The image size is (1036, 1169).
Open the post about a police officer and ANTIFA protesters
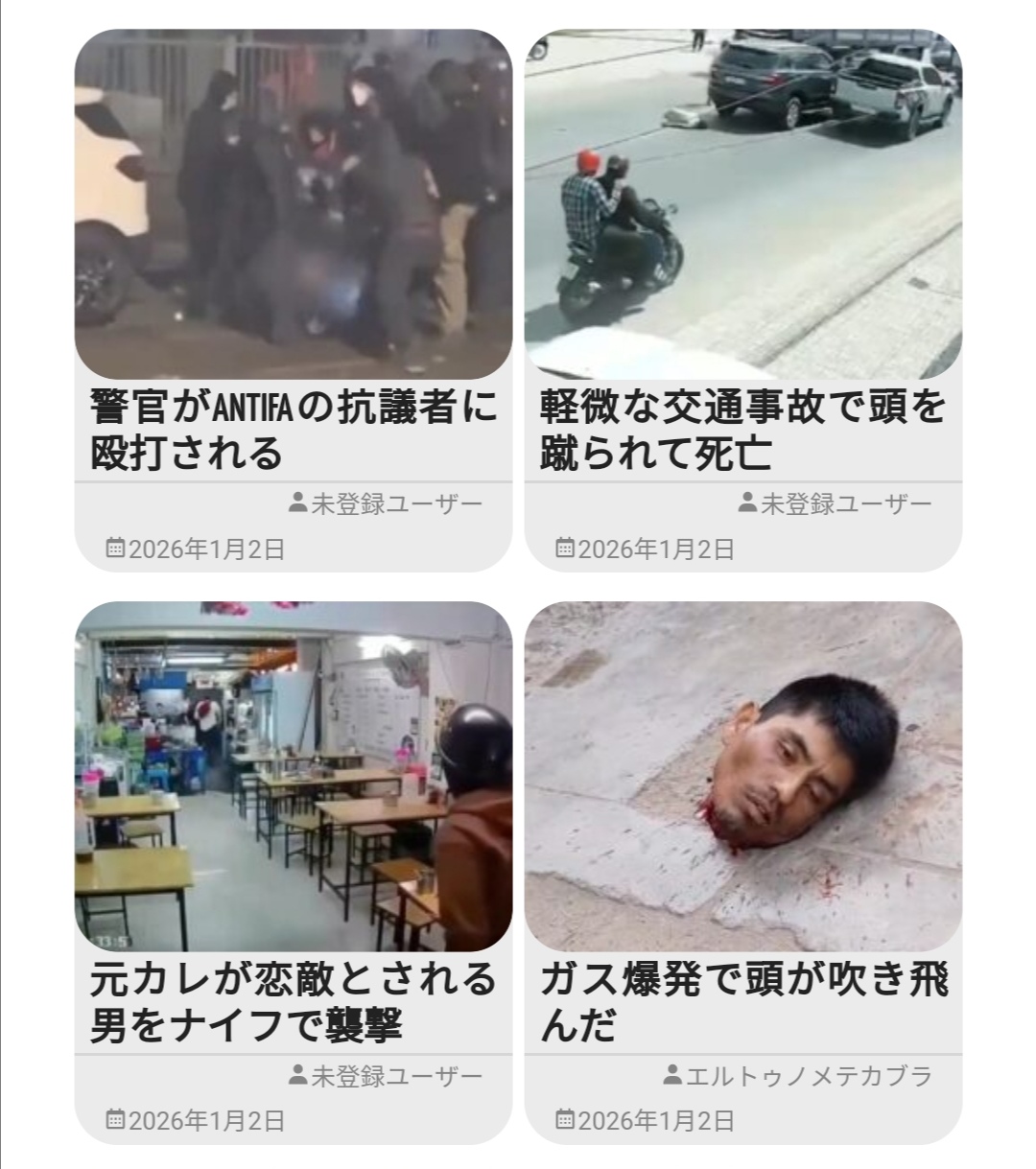click(x=294, y=429)
